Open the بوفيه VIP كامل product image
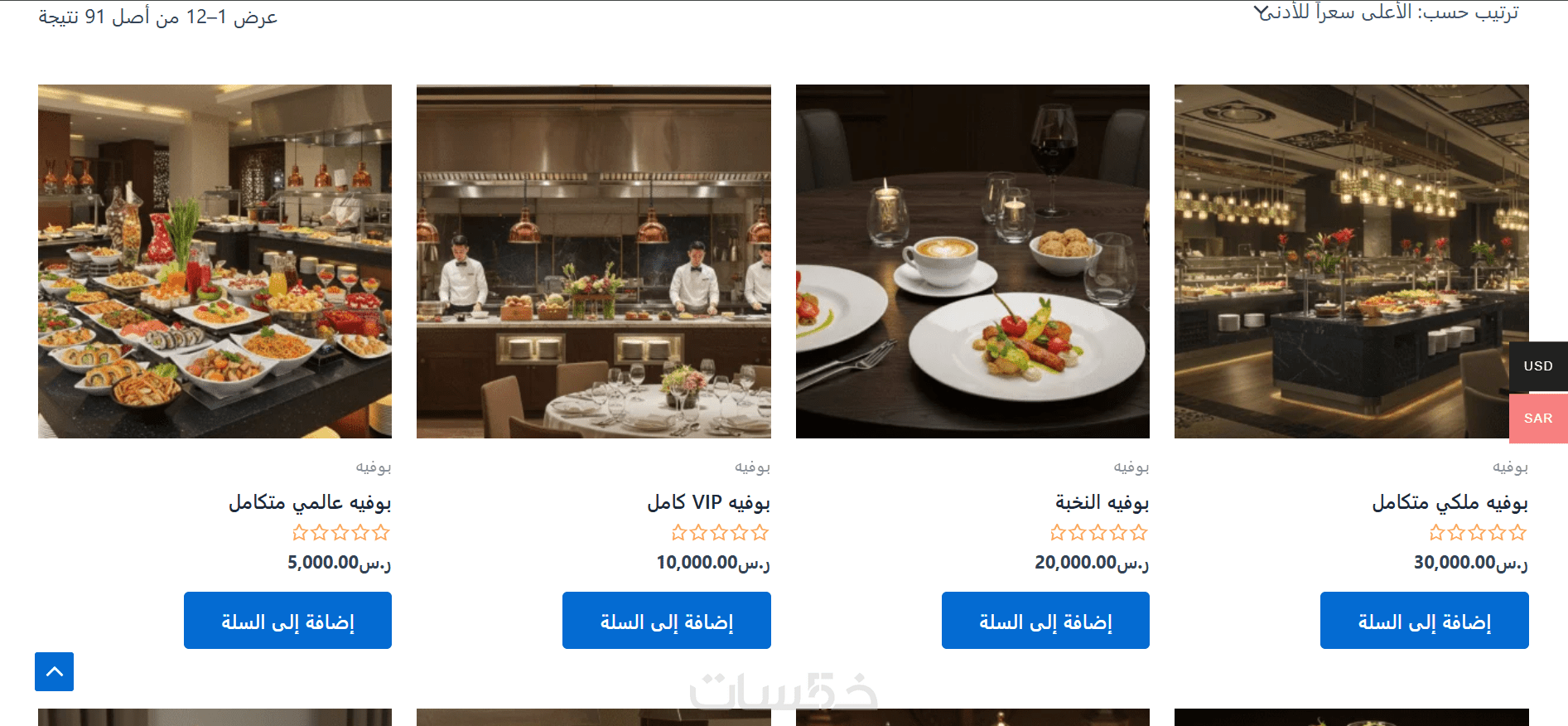The width and height of the screenshot is (1568, 726). [593, 261]
